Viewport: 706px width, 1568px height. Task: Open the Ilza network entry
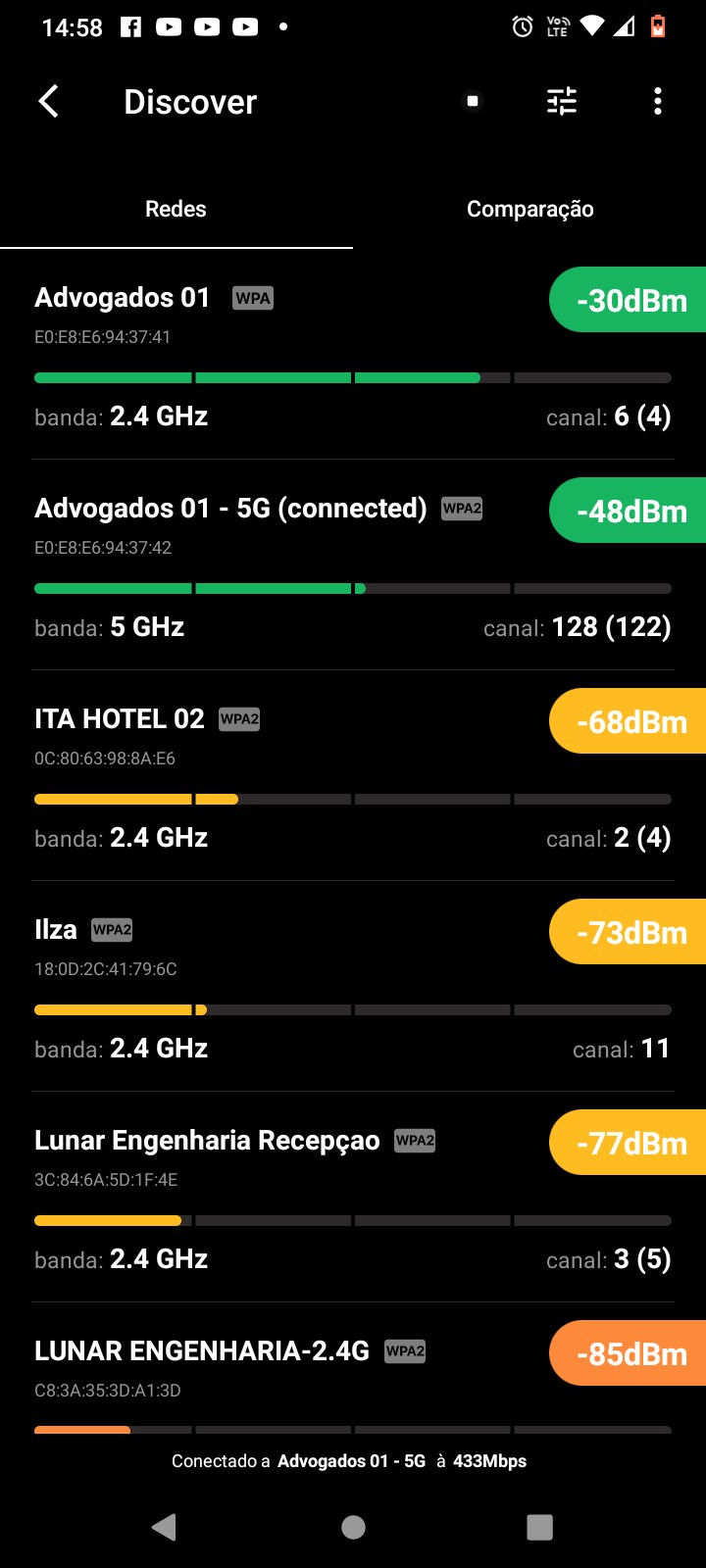click(x=294, y=985)
